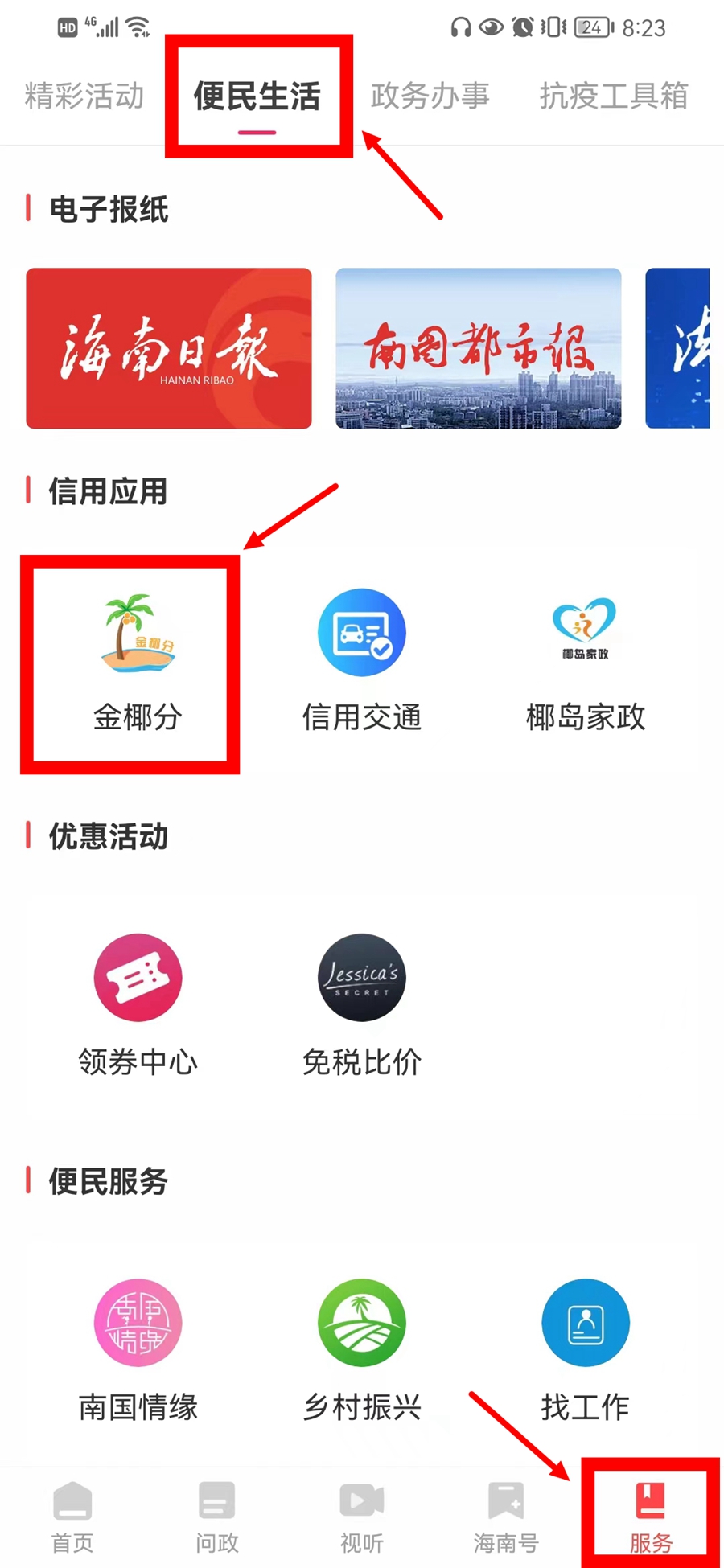This screenshot has width=724, height=1568.
Task: Select the 便民生活 tab
Action: coord(257,96)
